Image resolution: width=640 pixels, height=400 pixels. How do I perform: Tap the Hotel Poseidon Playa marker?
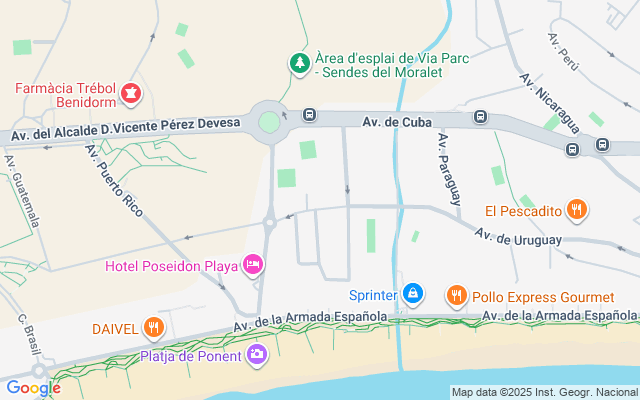point(253,265)
